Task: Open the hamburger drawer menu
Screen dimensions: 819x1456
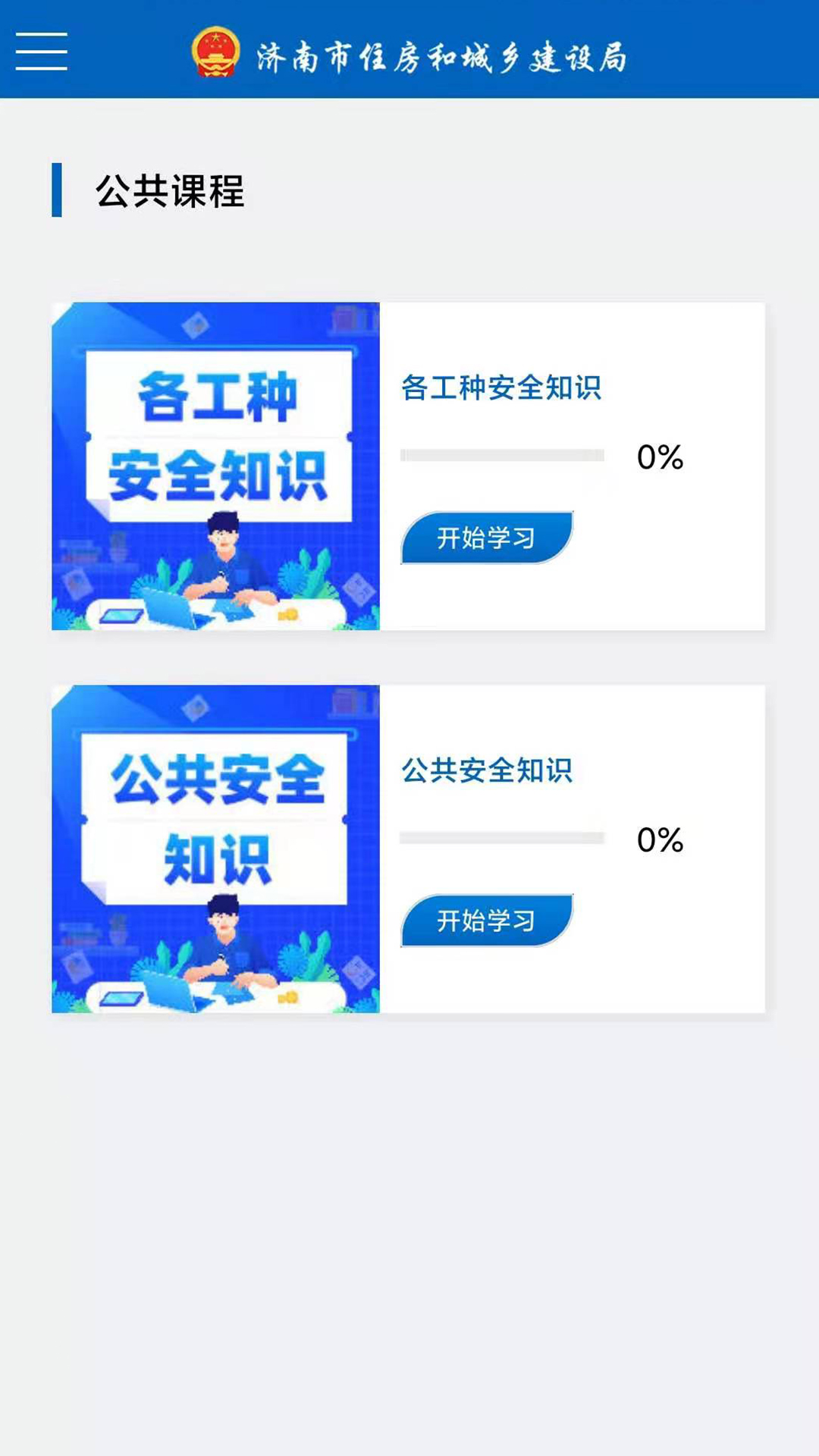Action: click(42, 52)
